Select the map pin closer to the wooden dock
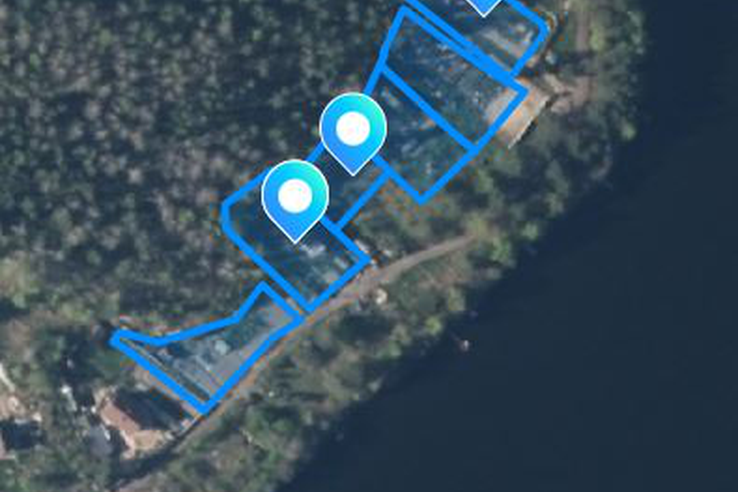This screenshot has width=738, height=492. point(353,129)
